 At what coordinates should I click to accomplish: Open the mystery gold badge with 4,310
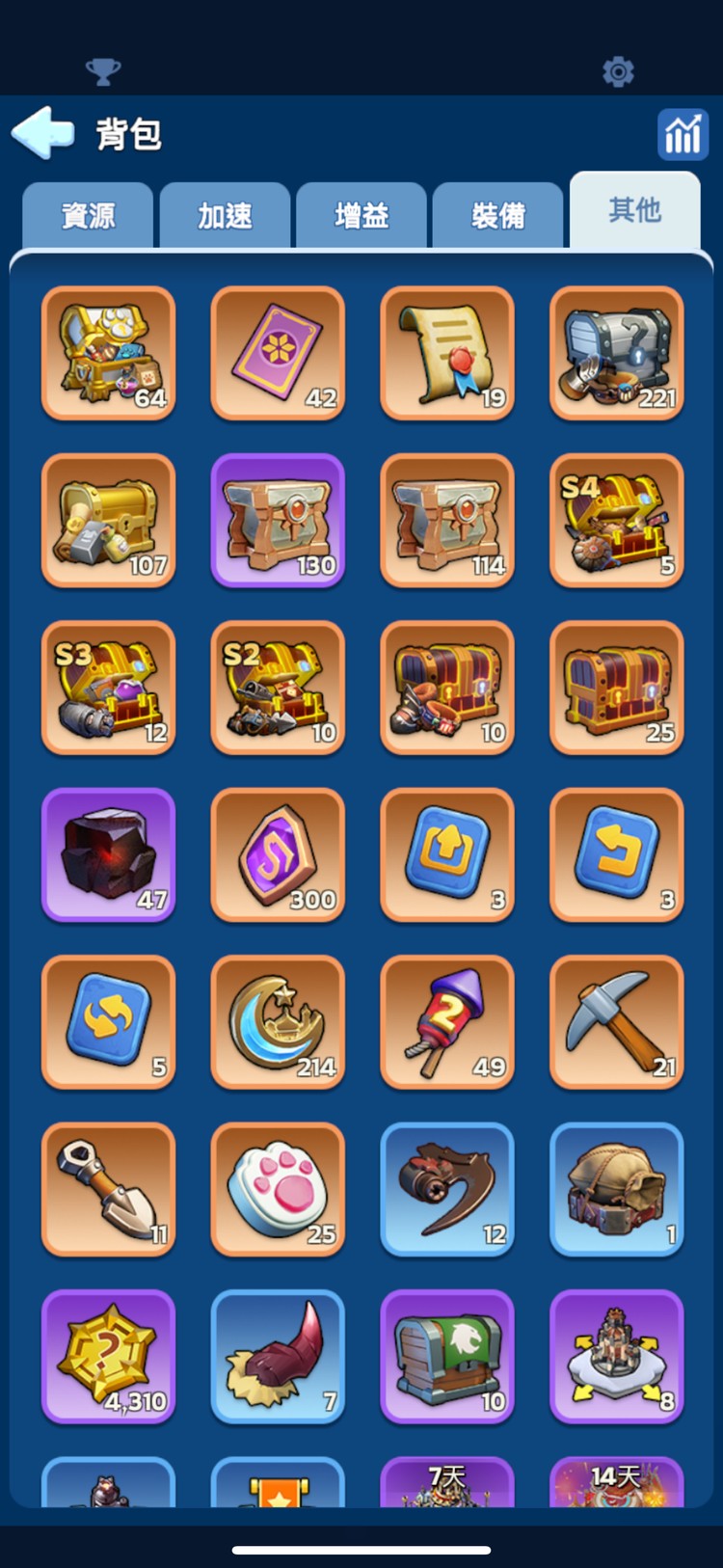click(108, 1356)
